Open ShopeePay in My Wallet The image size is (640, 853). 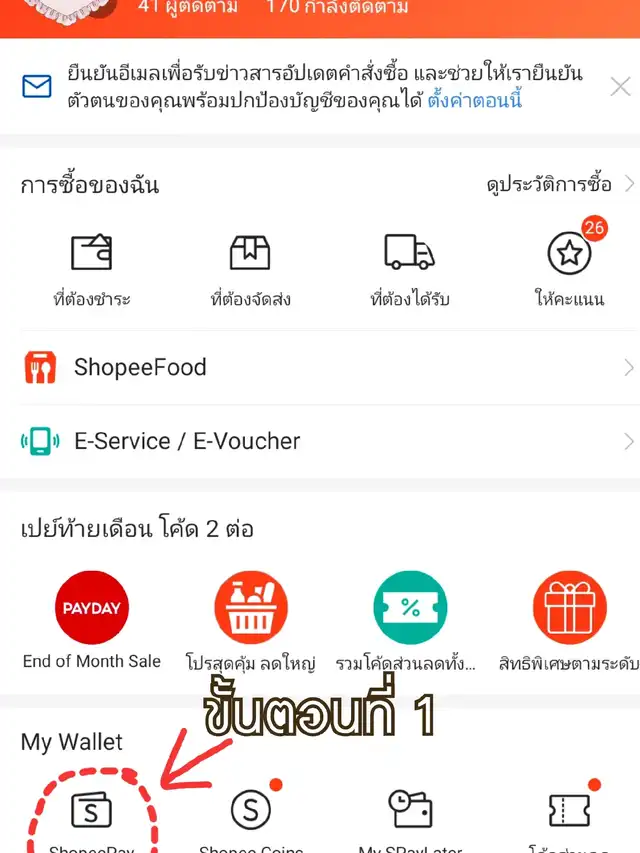click(x=92, y=815)
